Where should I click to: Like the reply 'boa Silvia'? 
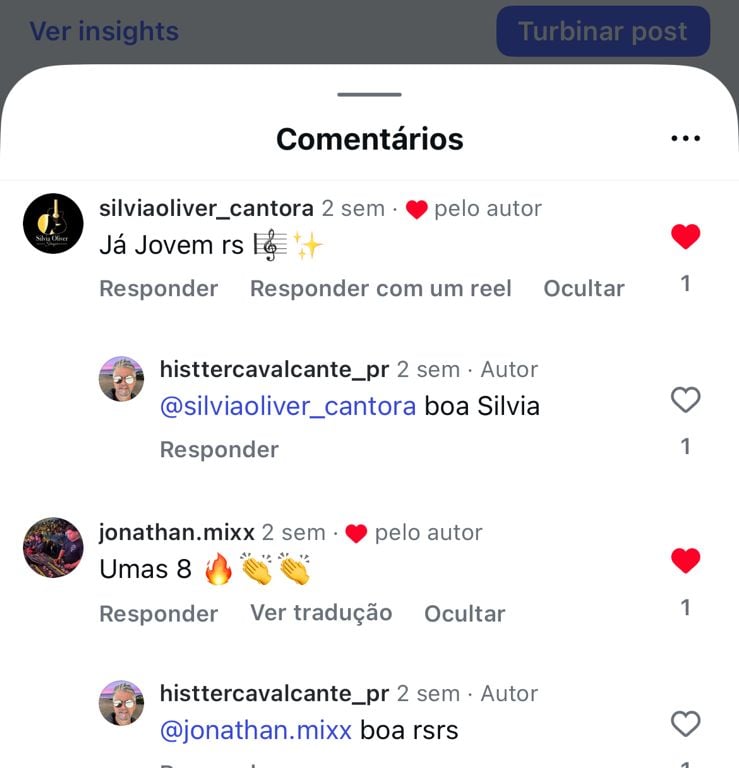[685, 400]
